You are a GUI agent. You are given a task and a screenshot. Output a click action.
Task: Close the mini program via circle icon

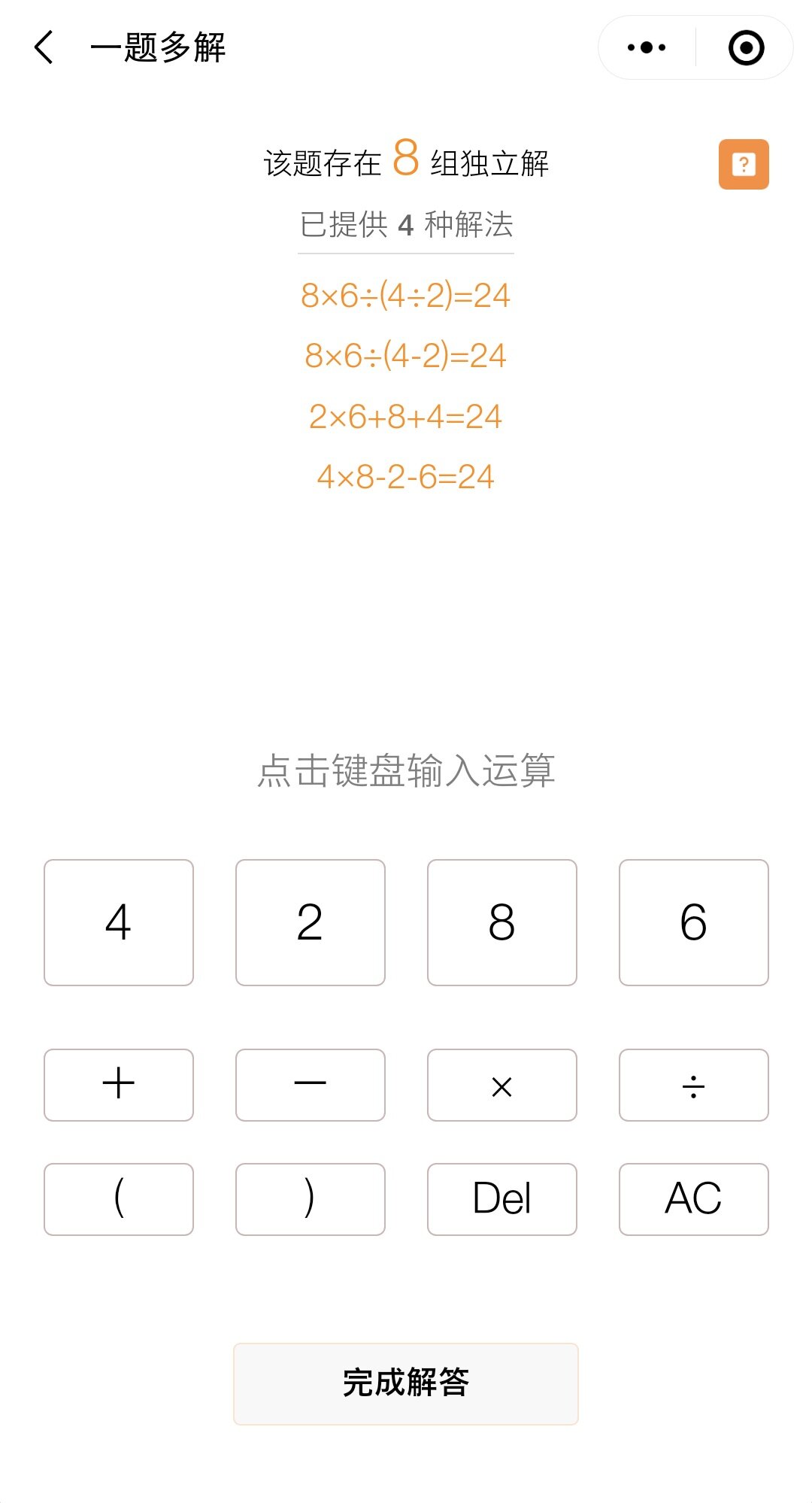(746, 47)
